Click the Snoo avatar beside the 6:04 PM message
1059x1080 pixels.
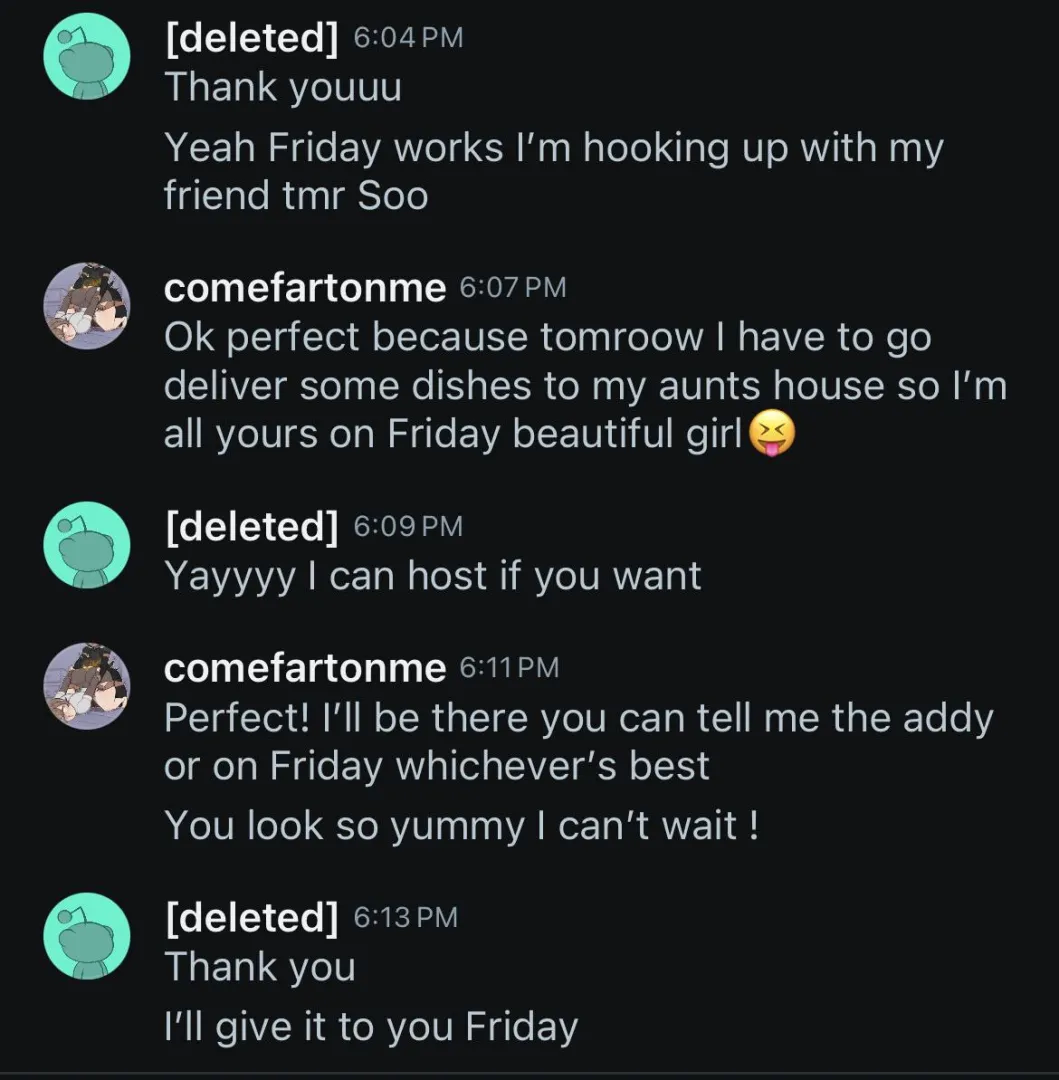pyautogui.click(x=86, y=56)
